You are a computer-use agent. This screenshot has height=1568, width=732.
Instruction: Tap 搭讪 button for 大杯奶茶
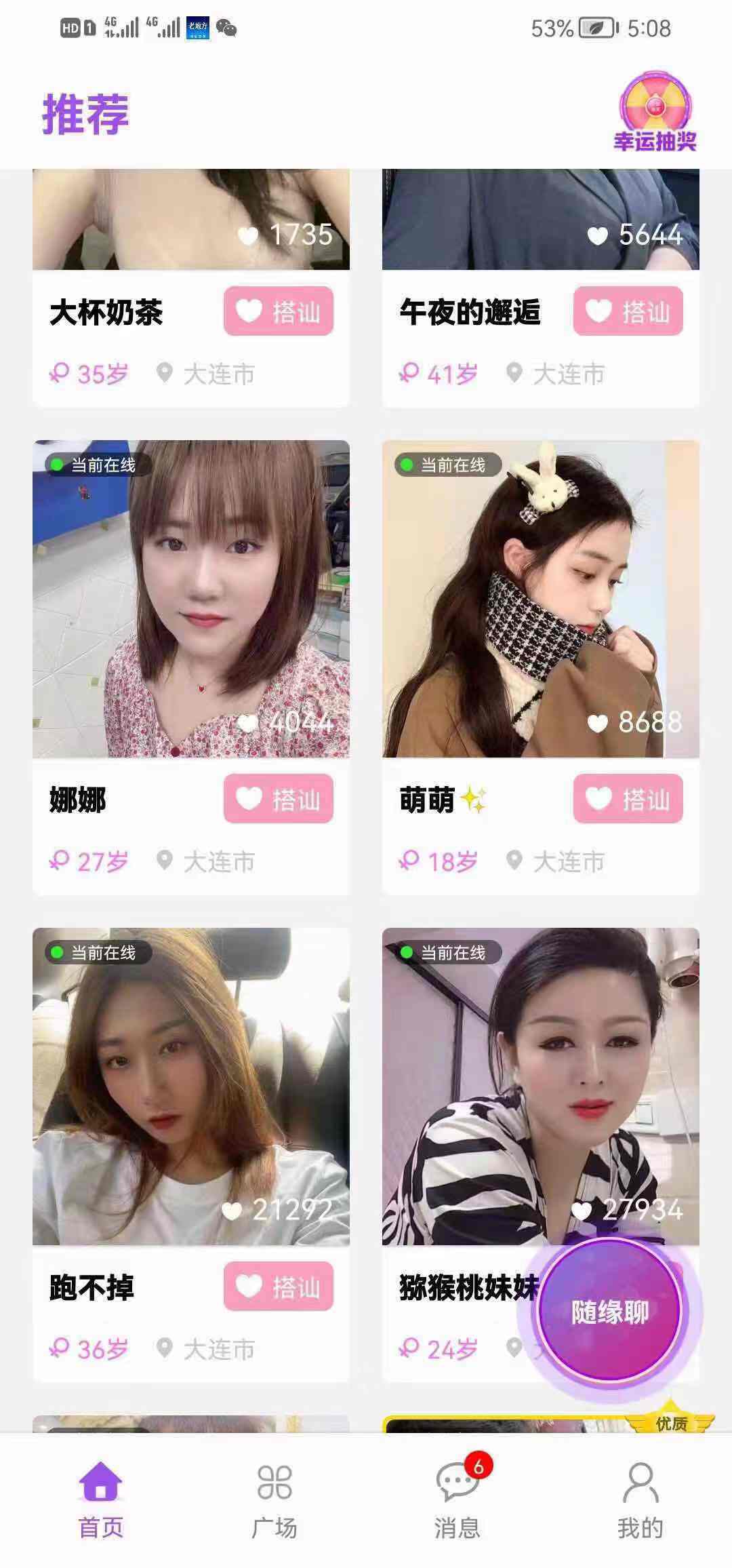point(279,311)
